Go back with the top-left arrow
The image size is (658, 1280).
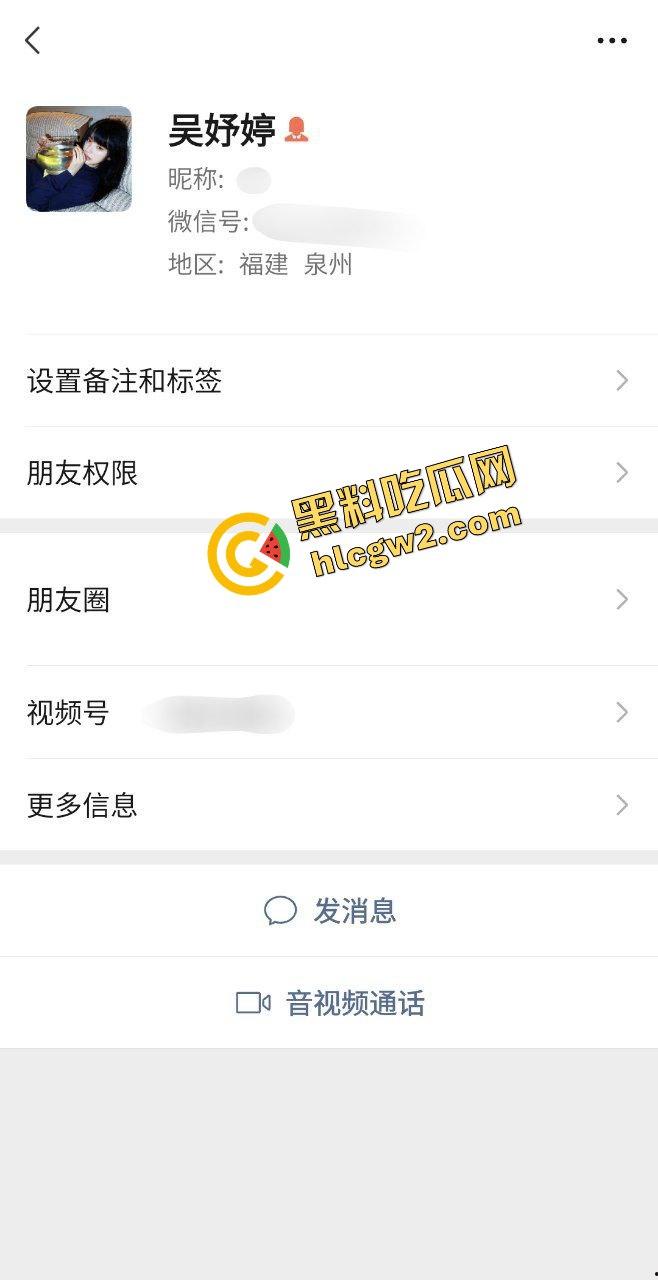click(33, 41)
